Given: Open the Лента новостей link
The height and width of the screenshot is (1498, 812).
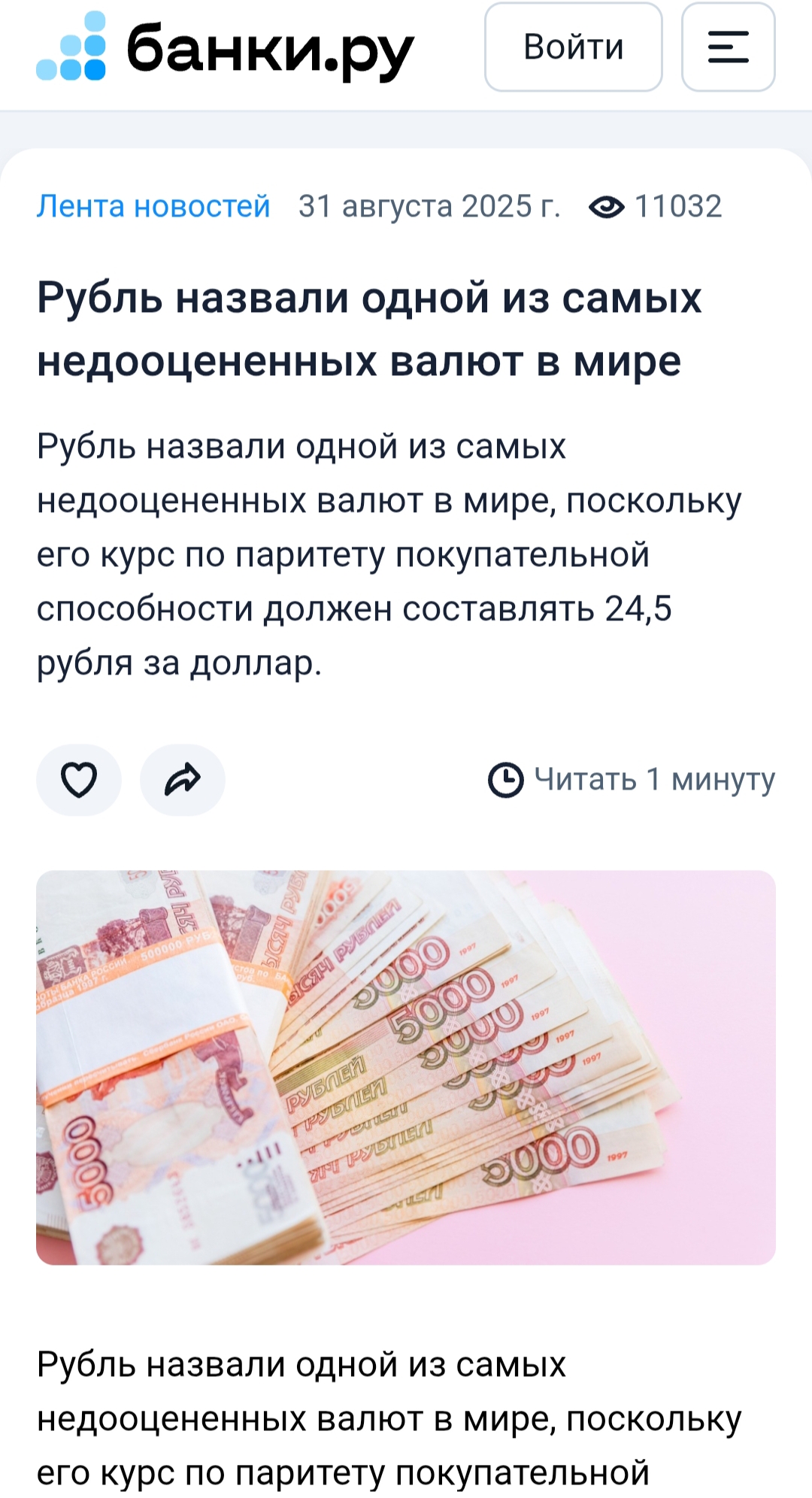Looking at the screenshot, I should point(153,206).
